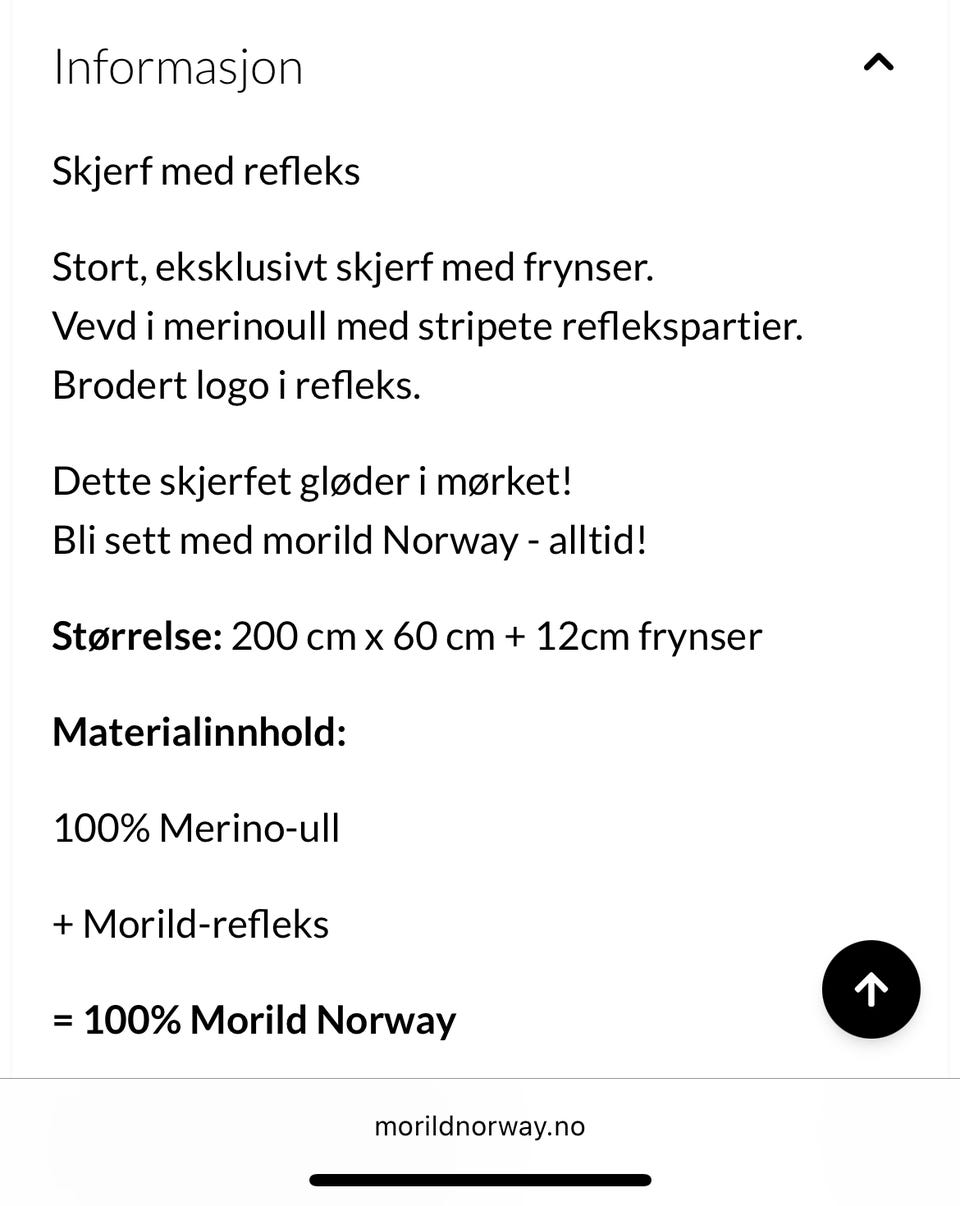This screenshot has width=960, height=1206.
Task: Click the Bli sett med morild Norway line
Action: click(x=349, y=540)
